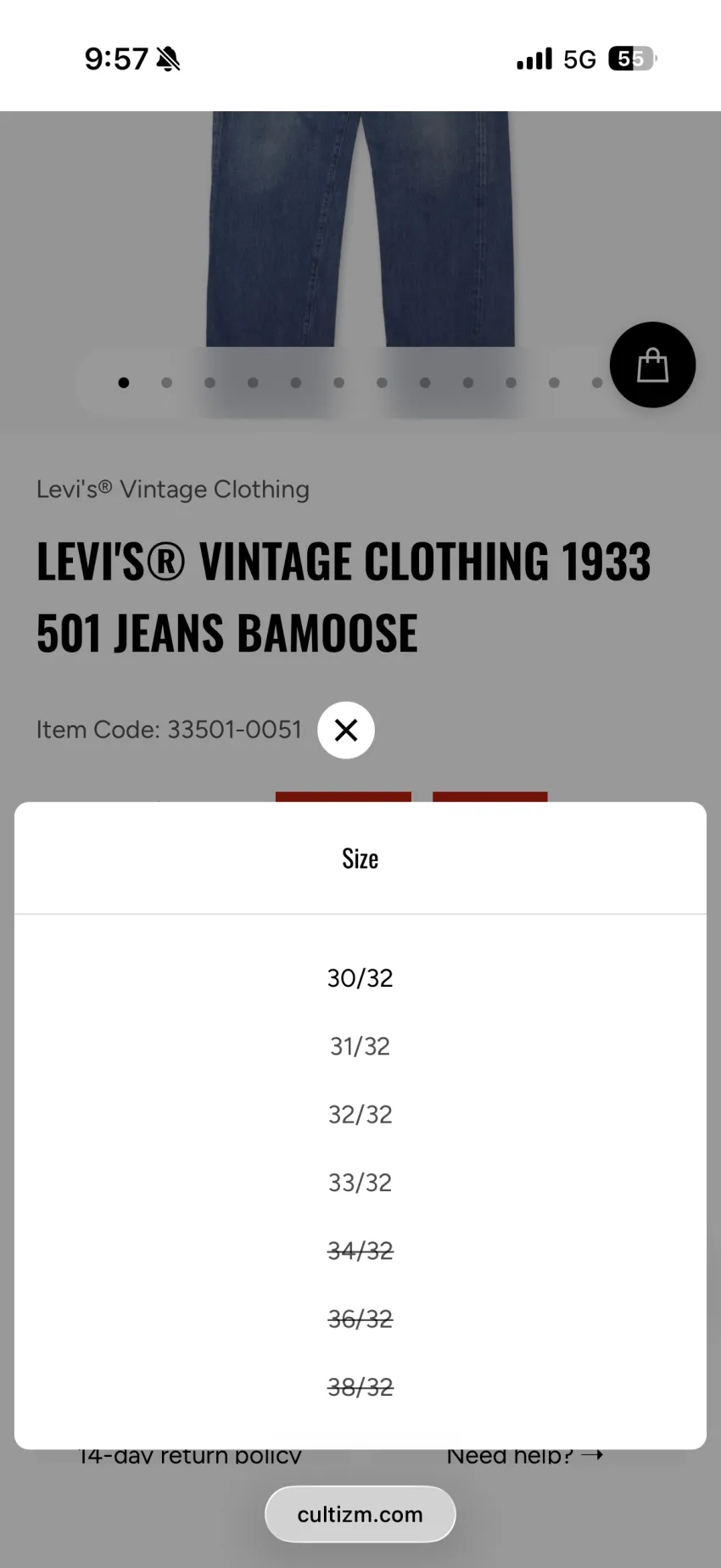Select size 30/32
721x1568 pixels.
click(x=360, y=978)
